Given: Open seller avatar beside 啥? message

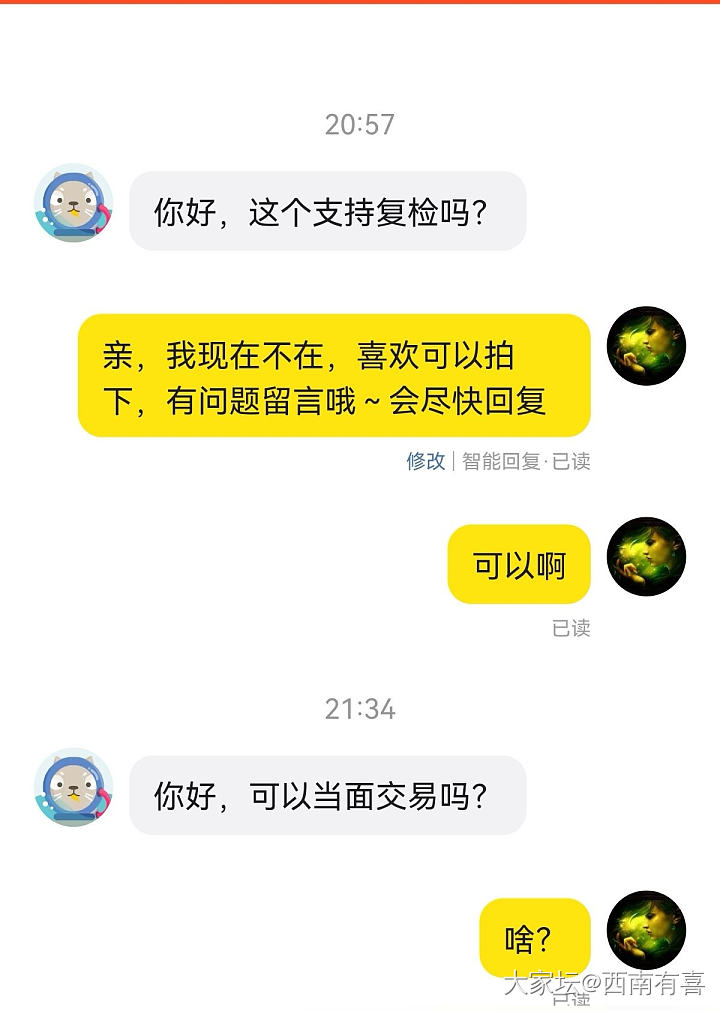Looking at the screenshot, I should [x=646, y=930].
